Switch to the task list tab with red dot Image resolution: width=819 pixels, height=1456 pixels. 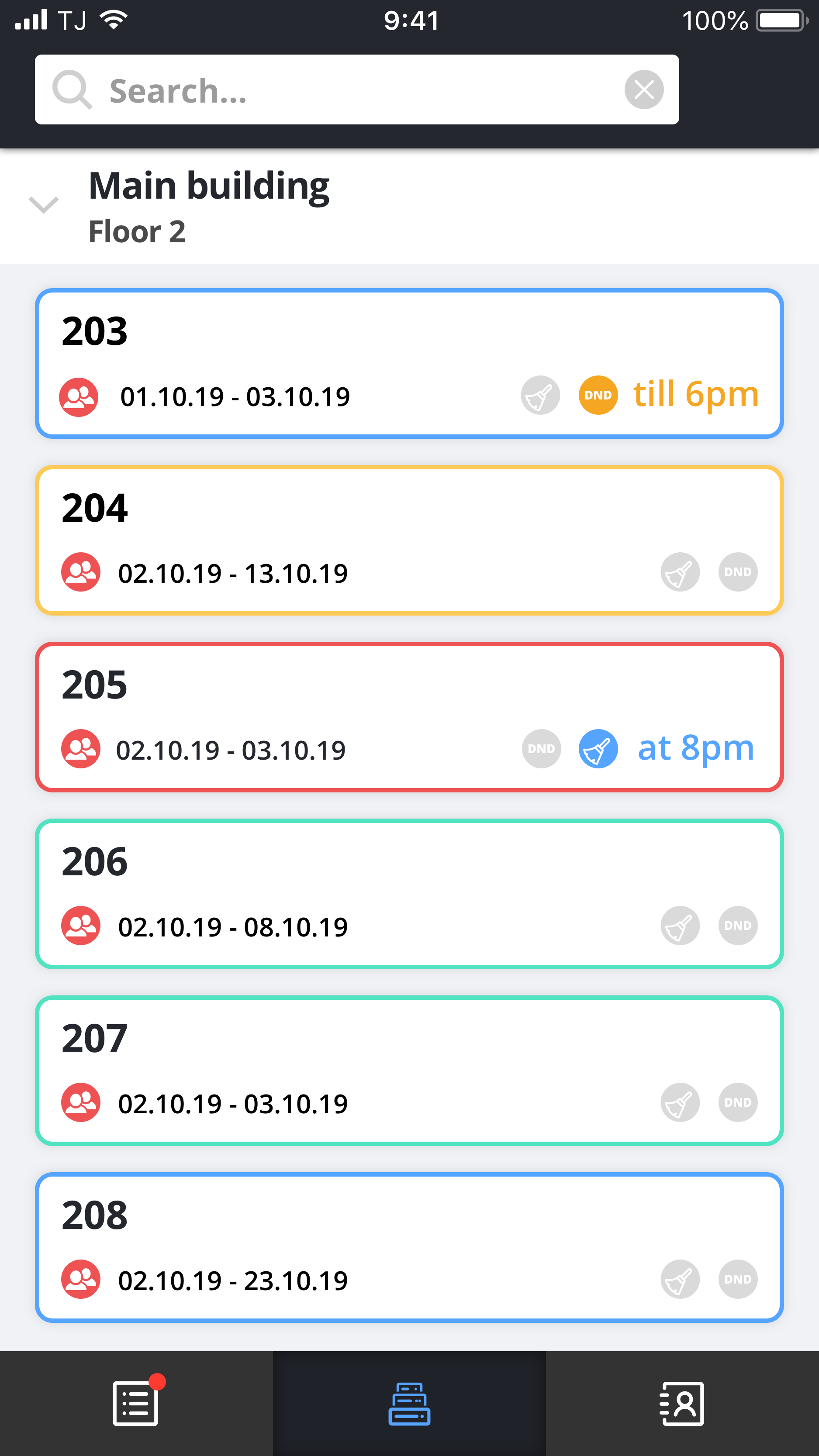pyautogui.click(x=136, y=1404)
